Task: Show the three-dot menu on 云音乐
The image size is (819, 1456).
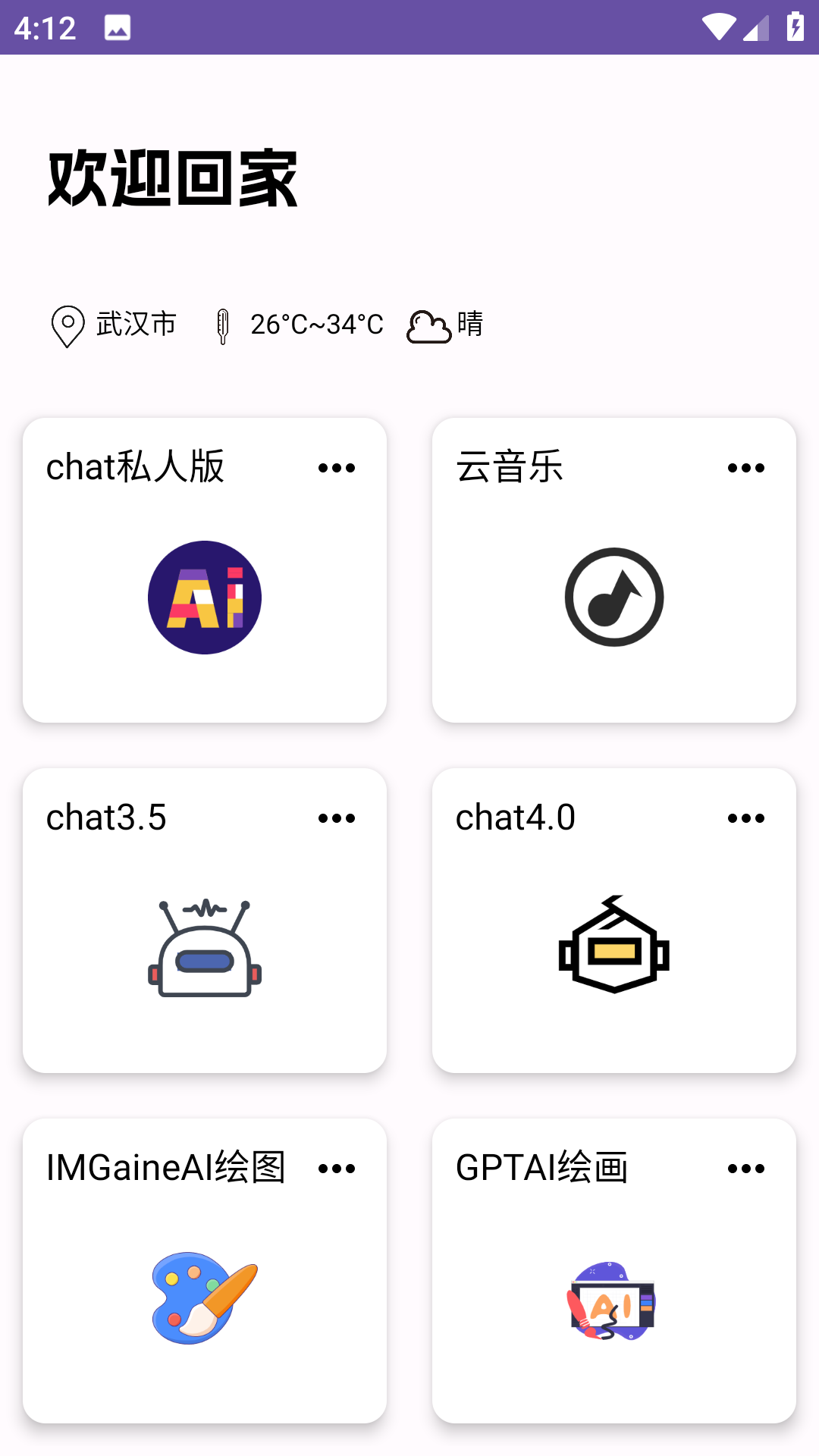Action: (746, 468)
